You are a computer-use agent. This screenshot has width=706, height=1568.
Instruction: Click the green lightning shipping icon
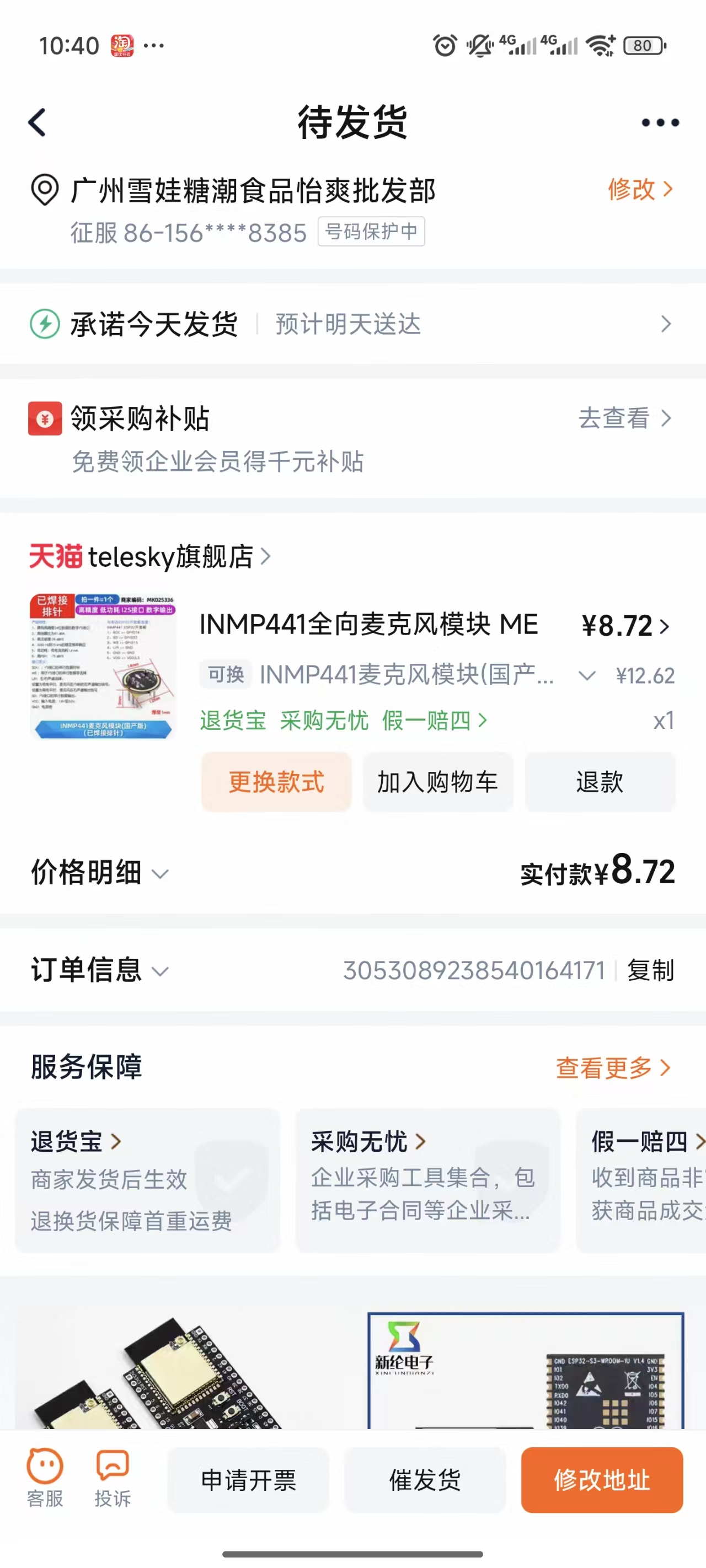pyautogui.click(x=43, y=324)
